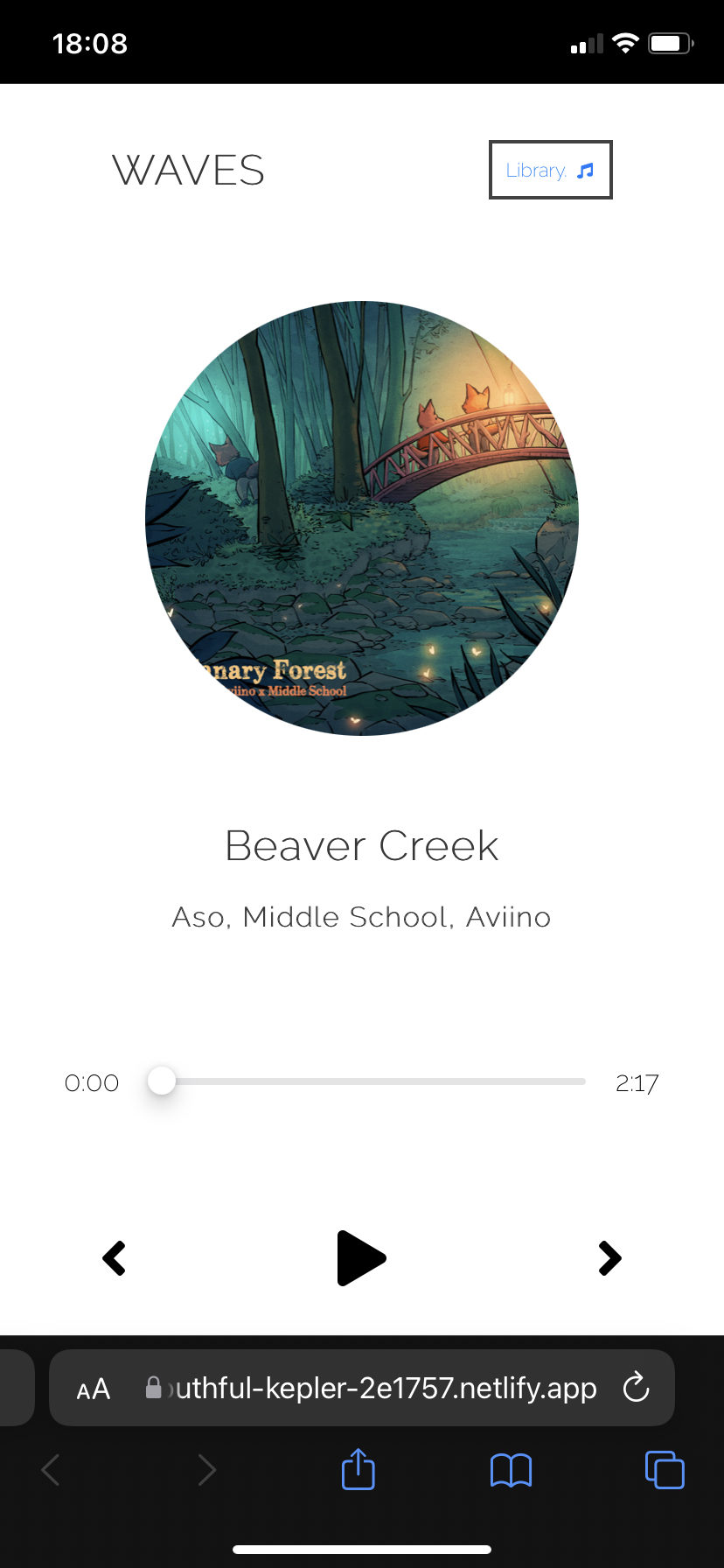Reload the page in Safari
724x1568 pixels.
tap(636, 1388)
